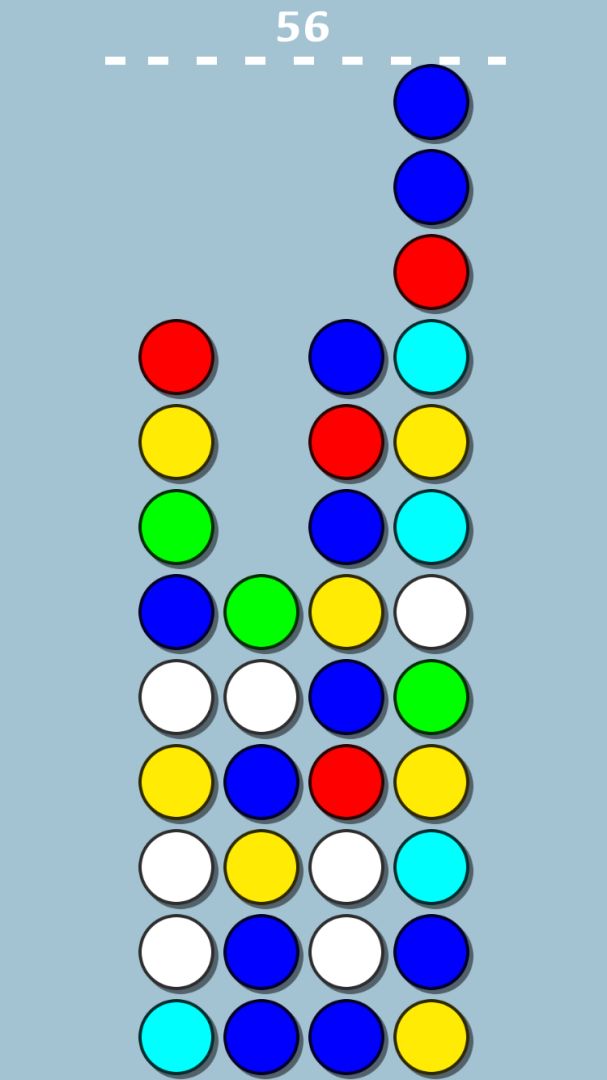Tap the only green ball in tallest column
Viewport: 607px width, 1080px height.
pyautogui.click(x=431, y=697)
